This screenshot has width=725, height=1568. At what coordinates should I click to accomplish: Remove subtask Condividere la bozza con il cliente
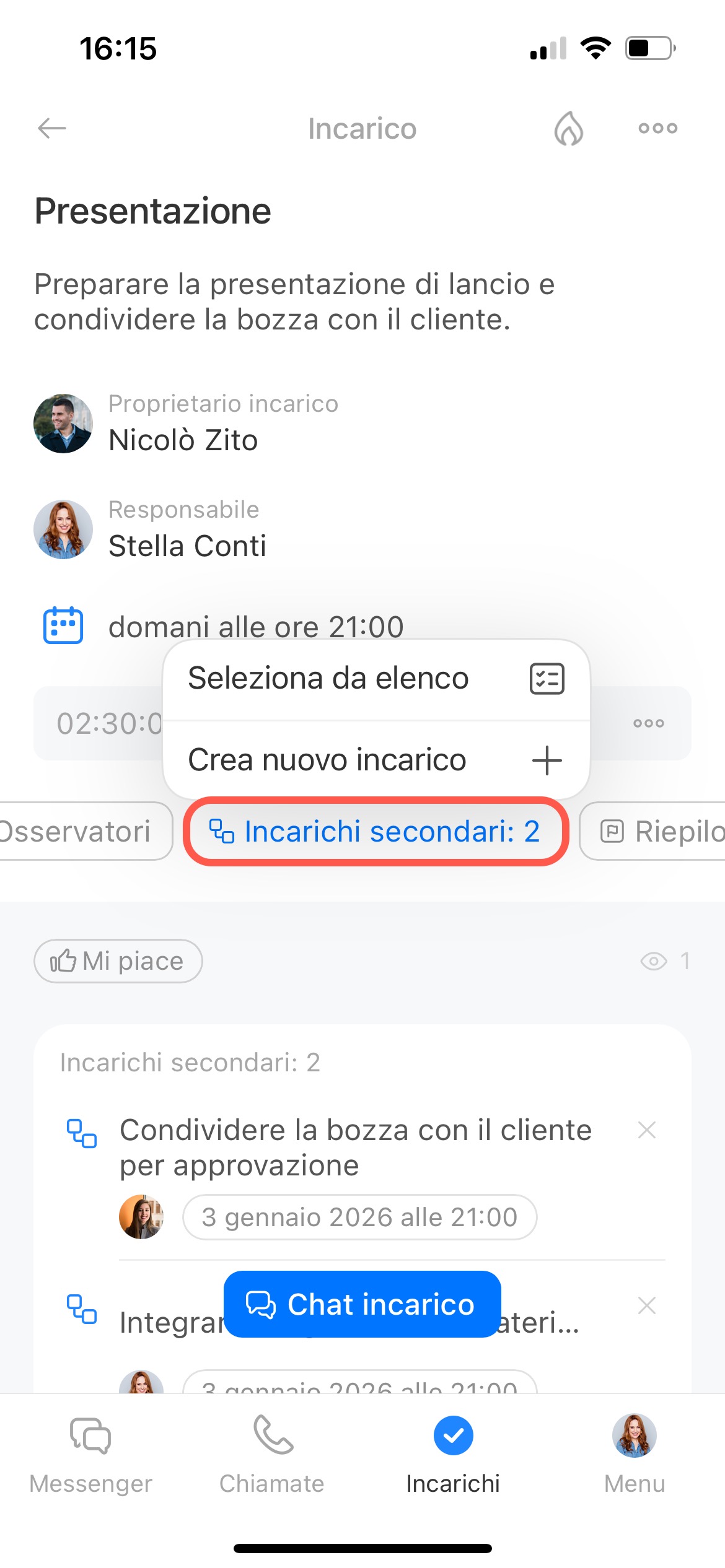point(646,1130)
